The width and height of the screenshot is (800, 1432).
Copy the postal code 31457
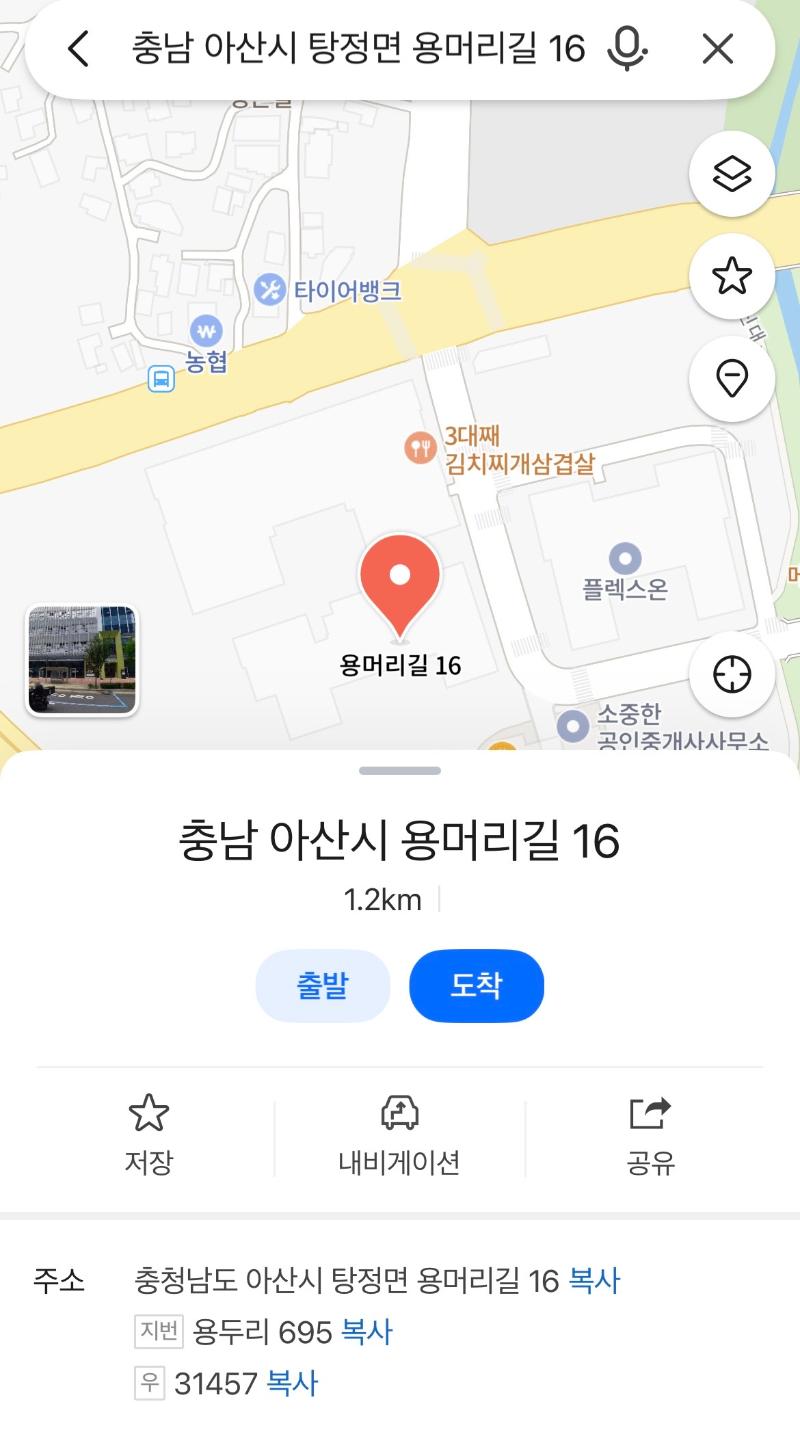click(292, 1384)
